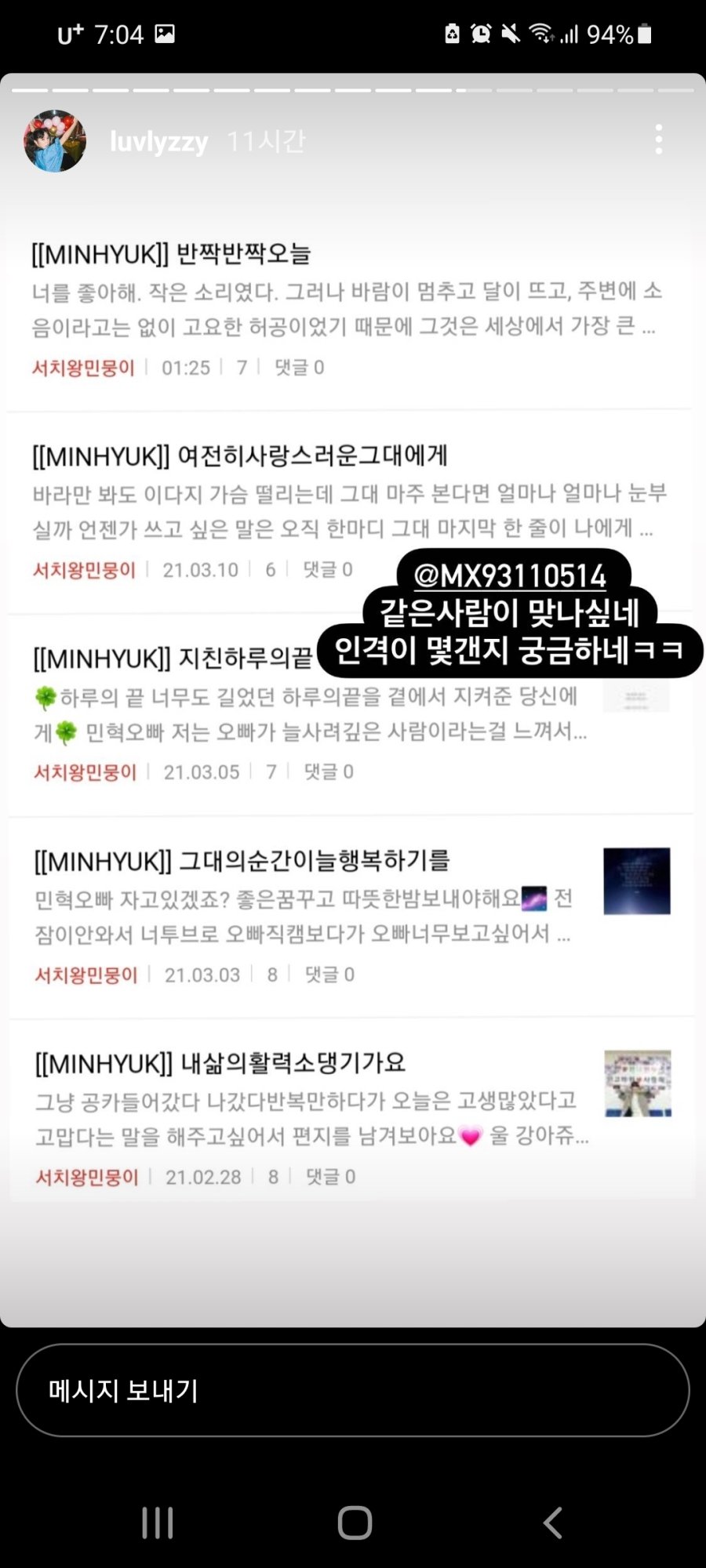This screenshot has height=1568, width=706.
Task: Open the luvlyzzy username link
Action: pos(158,142)
